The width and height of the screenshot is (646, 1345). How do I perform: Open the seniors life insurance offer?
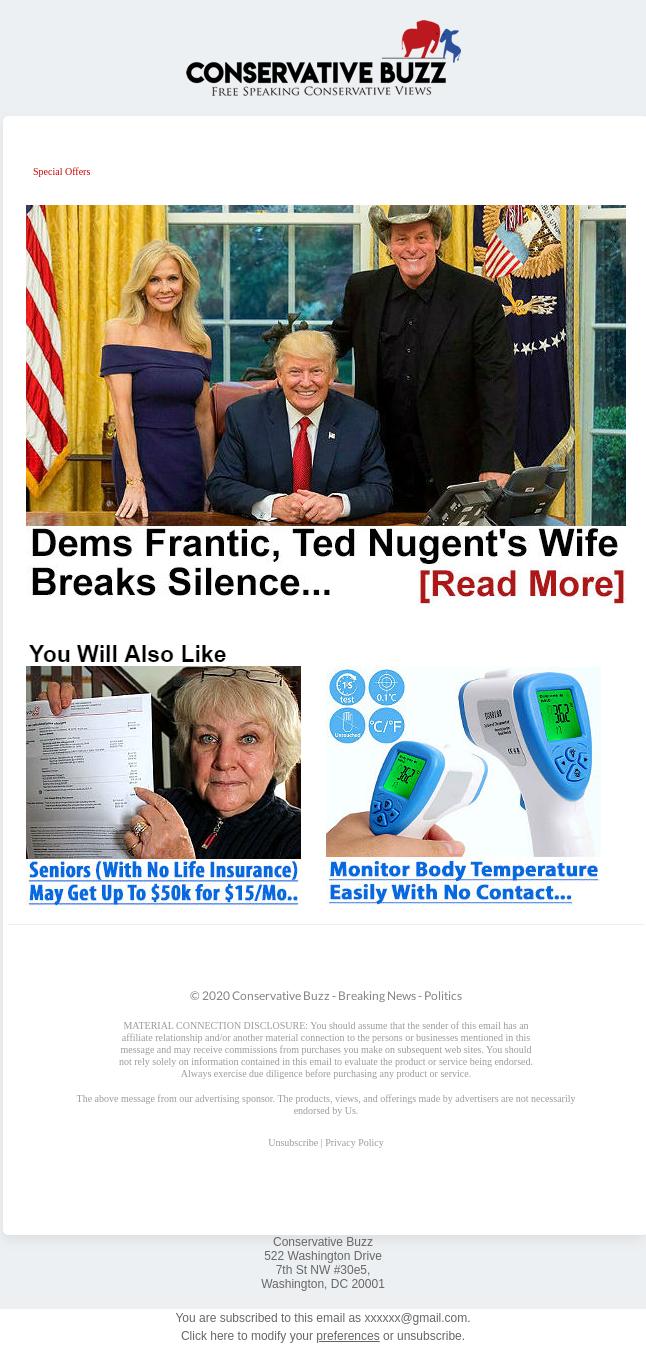[x=163, y=785]
